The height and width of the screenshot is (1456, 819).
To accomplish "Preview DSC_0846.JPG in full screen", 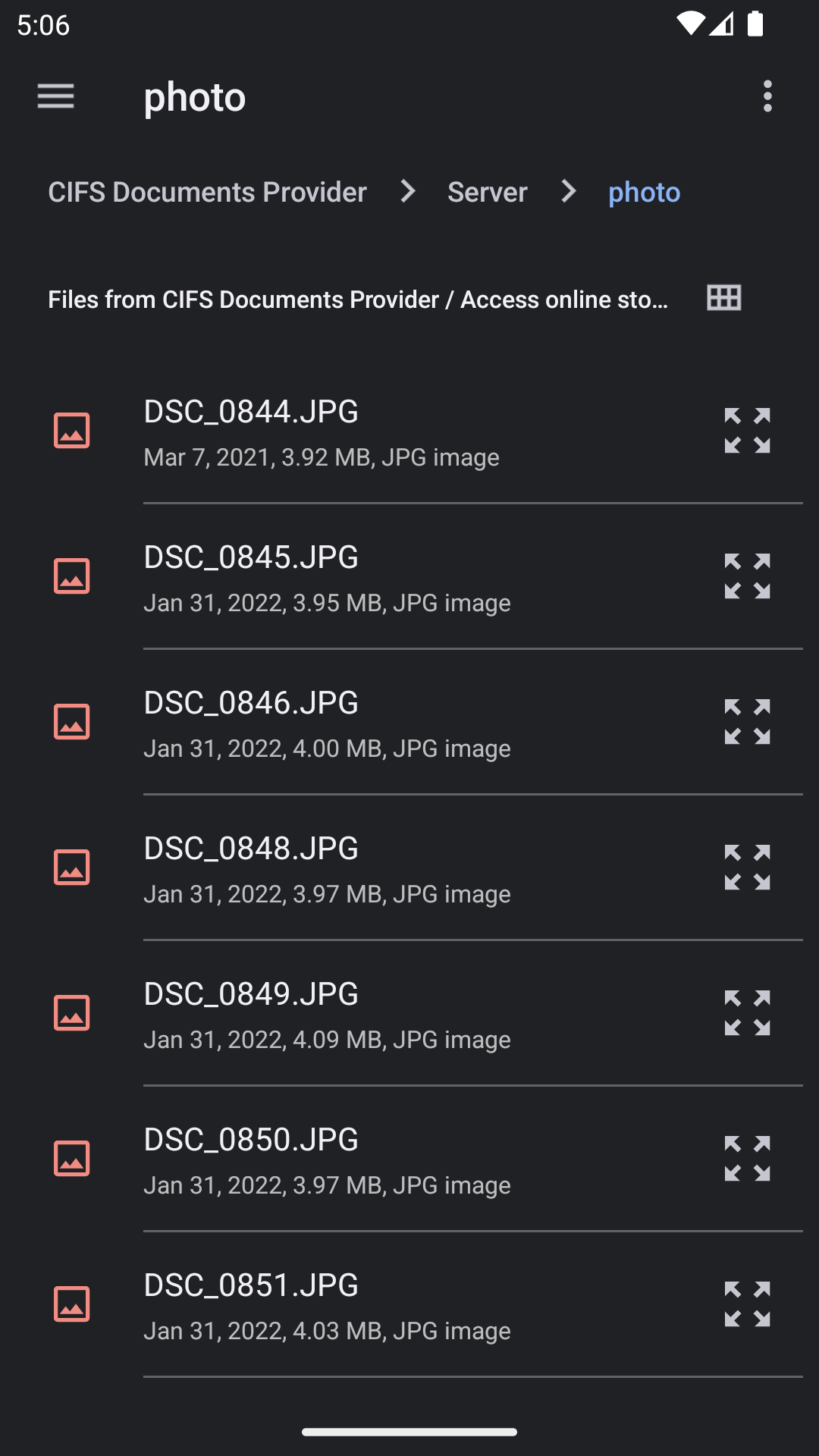I will (747, 722).
